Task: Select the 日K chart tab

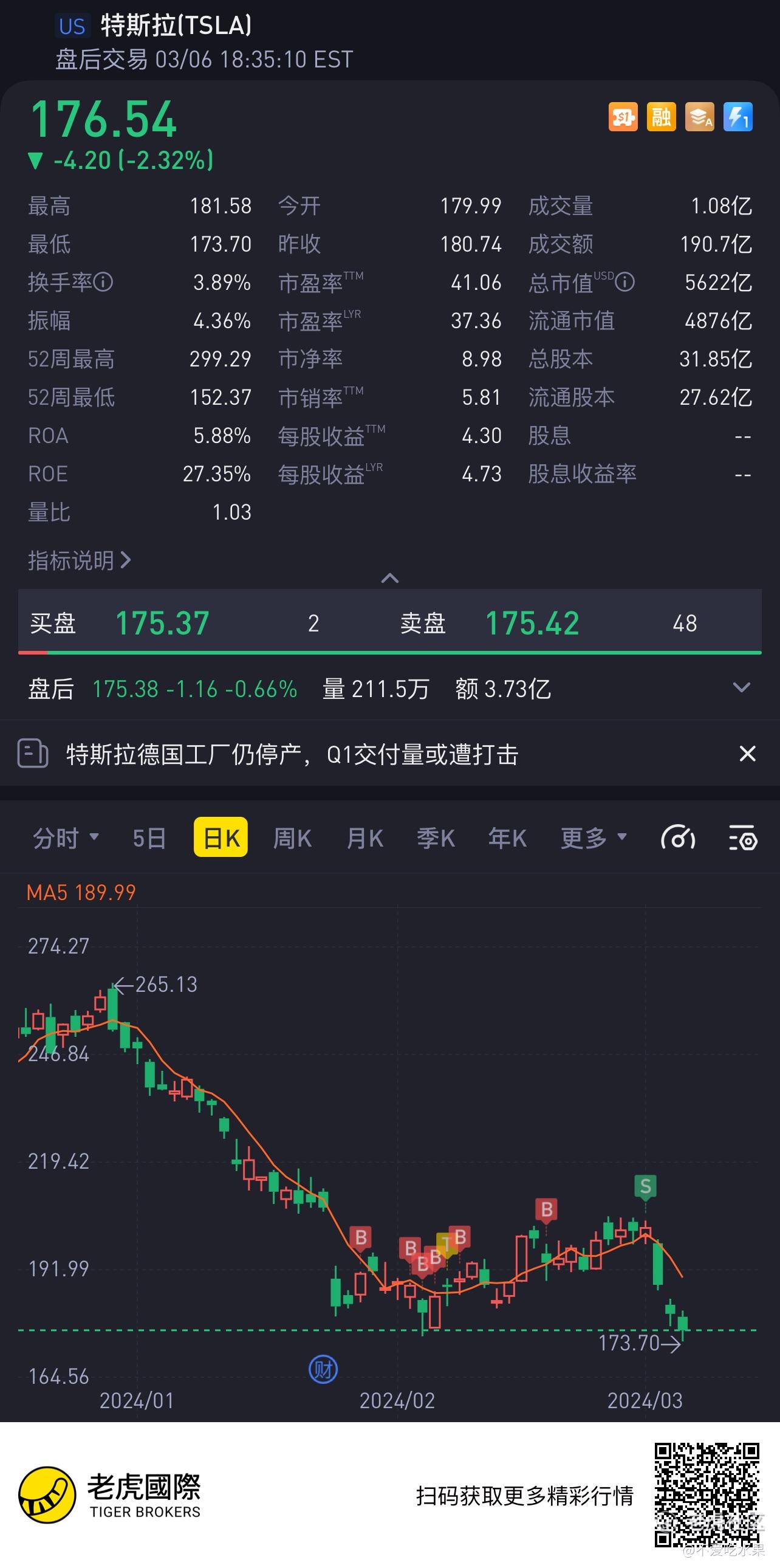Action: (221, 838)
